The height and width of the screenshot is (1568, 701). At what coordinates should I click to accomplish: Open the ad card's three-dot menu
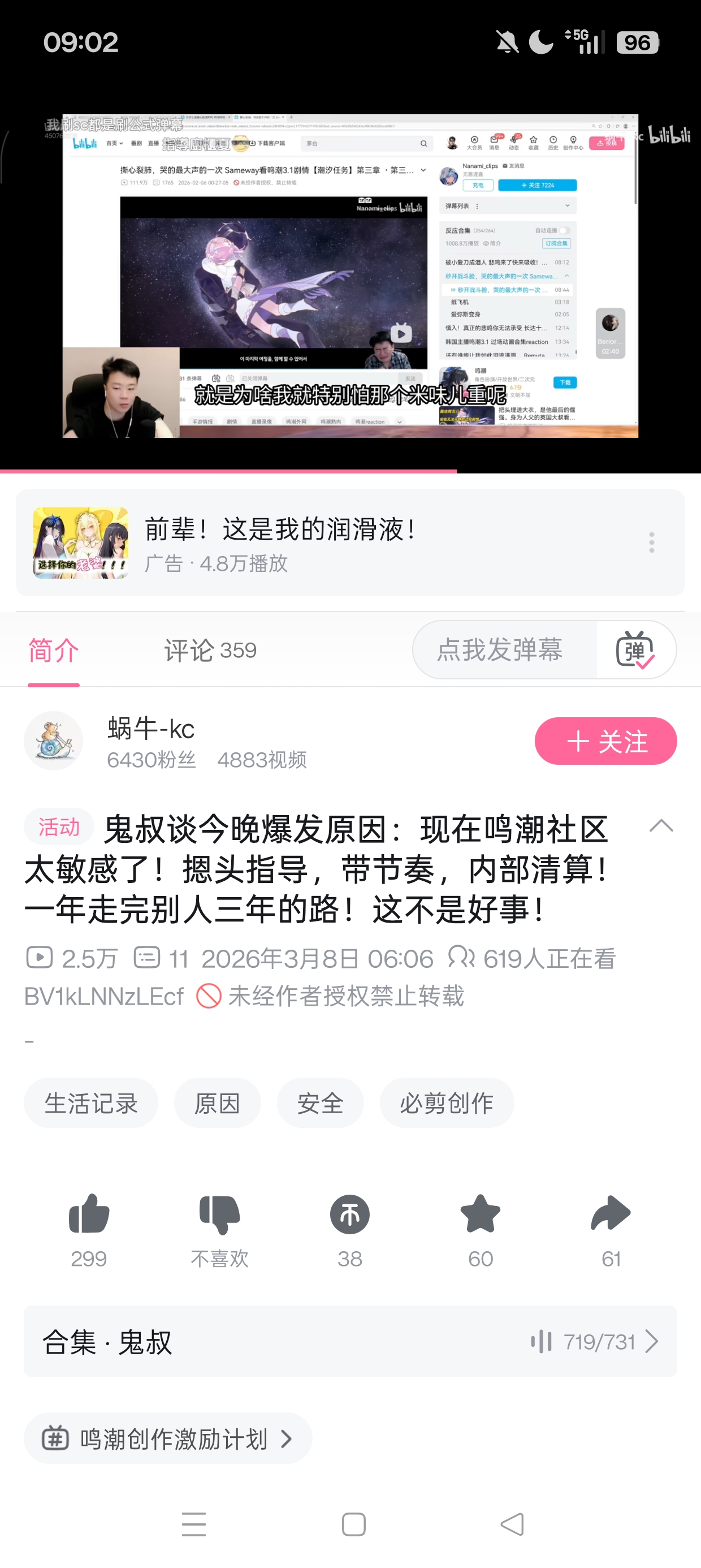click(x=651, y=542)
